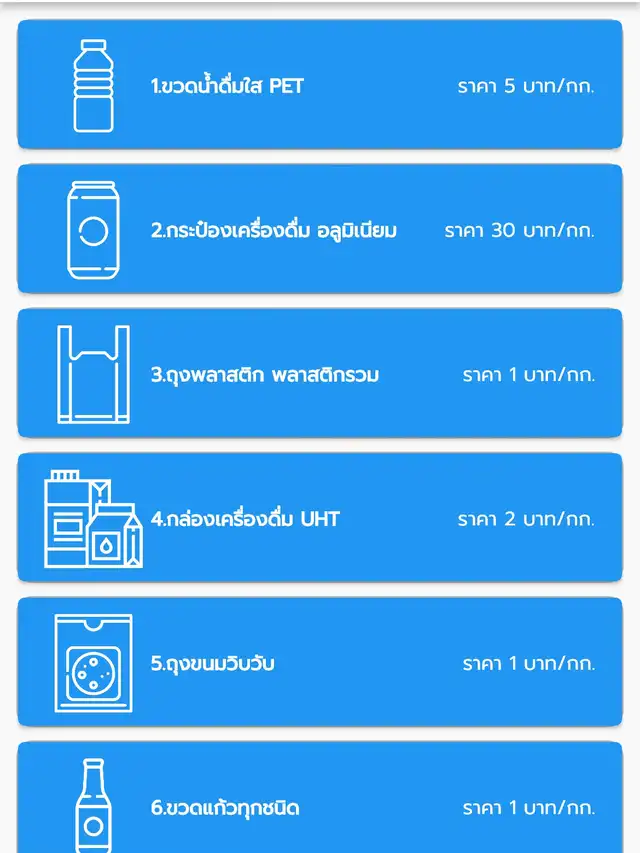The width and height of the screenshot is (640, 853).
Task: Open the ขวดน้ำดื่มใส PET card
Action: (x=320, y=85)
